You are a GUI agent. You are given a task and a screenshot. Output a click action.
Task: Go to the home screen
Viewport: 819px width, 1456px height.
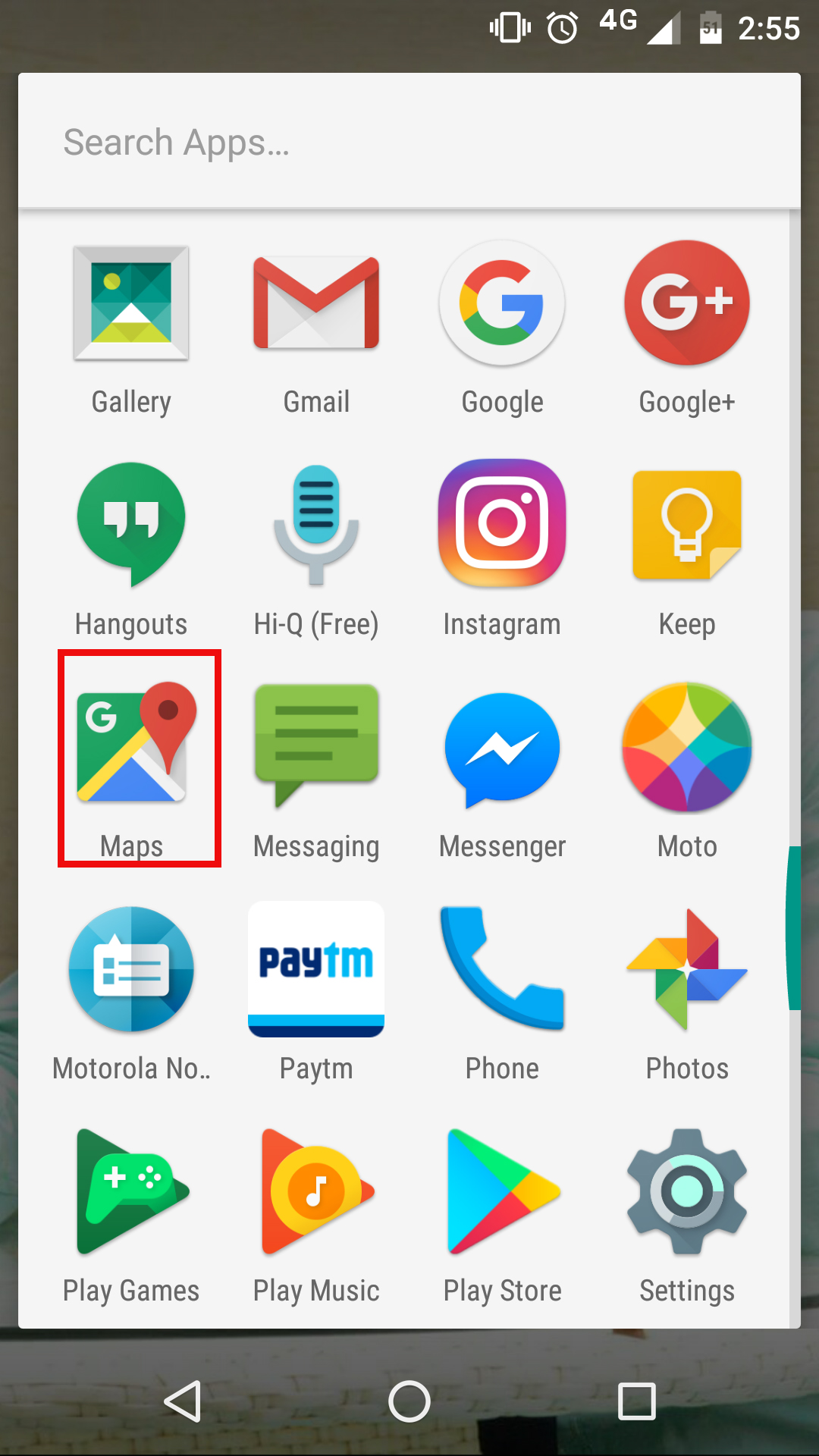click(409, 1401)
